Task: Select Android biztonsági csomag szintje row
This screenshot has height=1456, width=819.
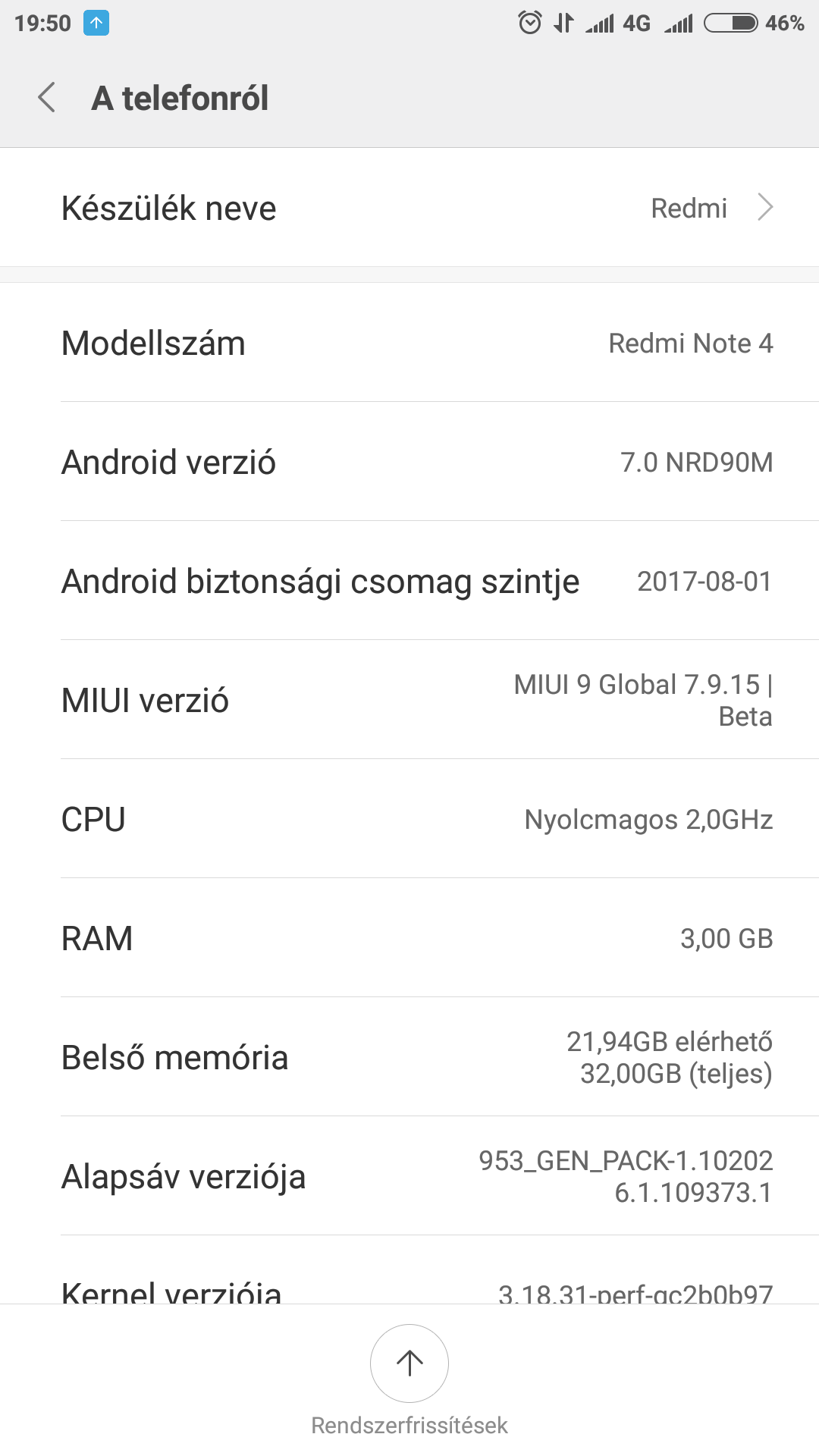Action: pyautogui.click(x=409, y=581)
